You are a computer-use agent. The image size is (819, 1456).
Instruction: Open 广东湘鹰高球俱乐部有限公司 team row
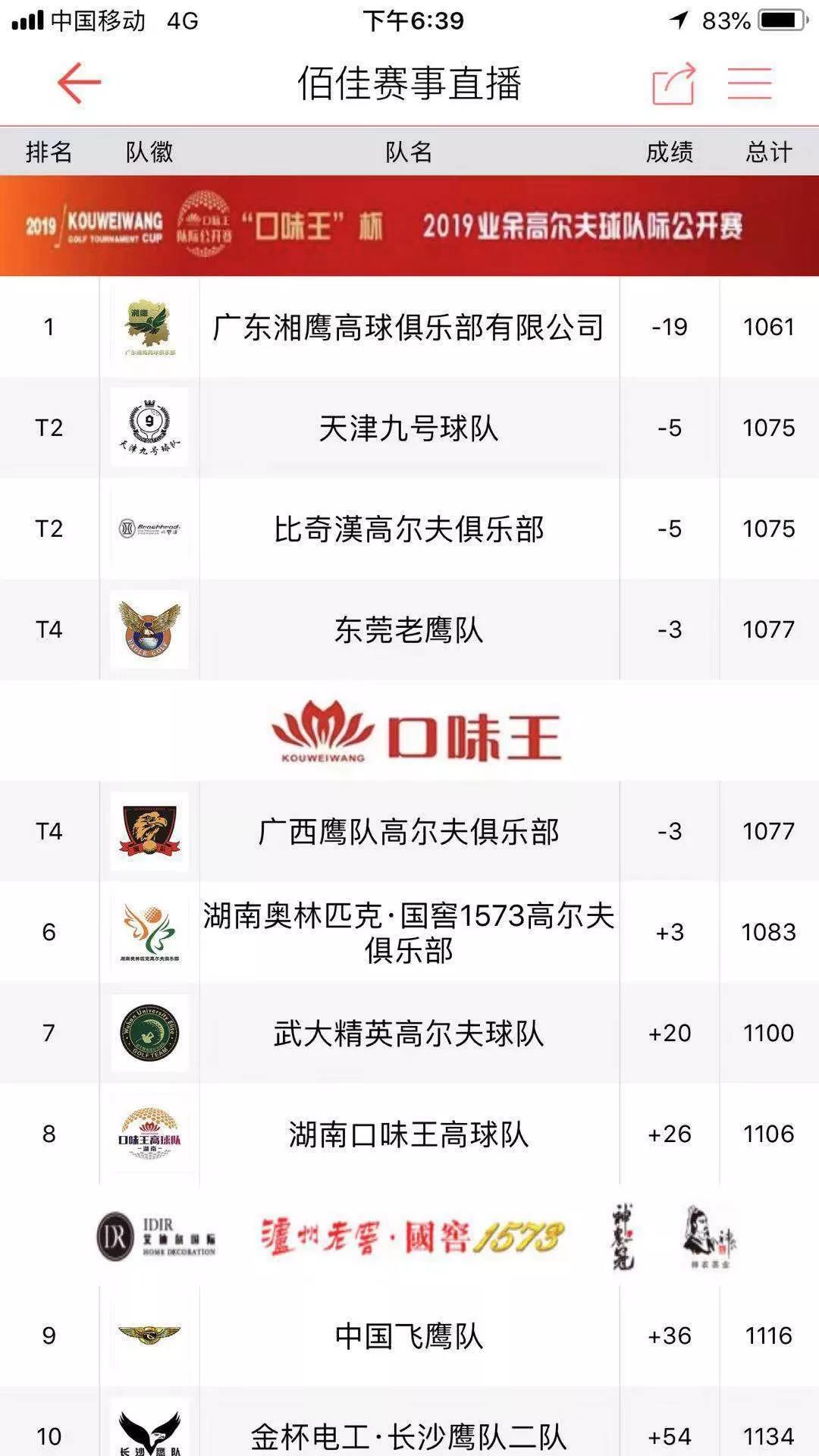point(409,328)
